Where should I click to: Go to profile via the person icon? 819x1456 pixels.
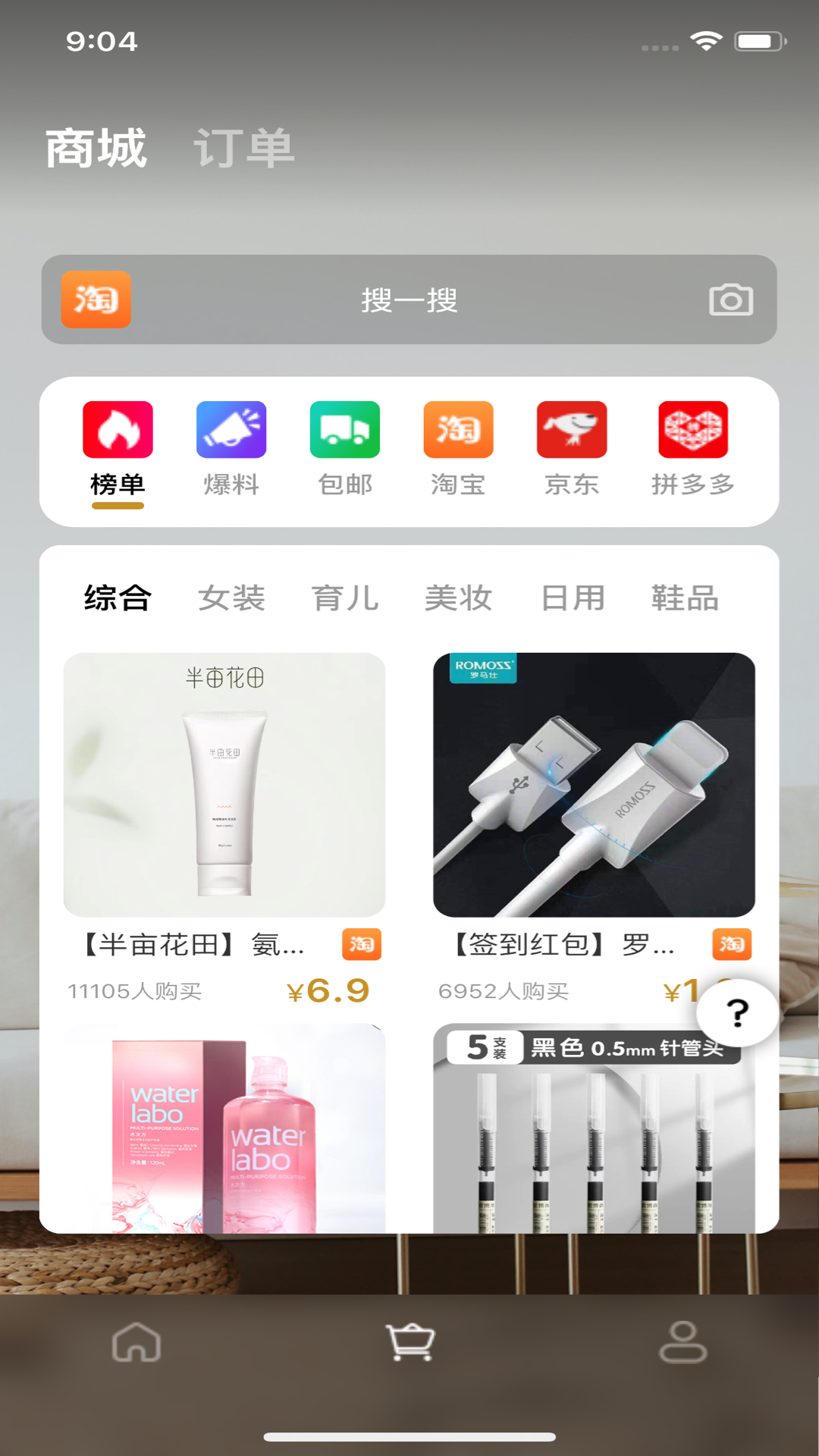(681, 1342)
